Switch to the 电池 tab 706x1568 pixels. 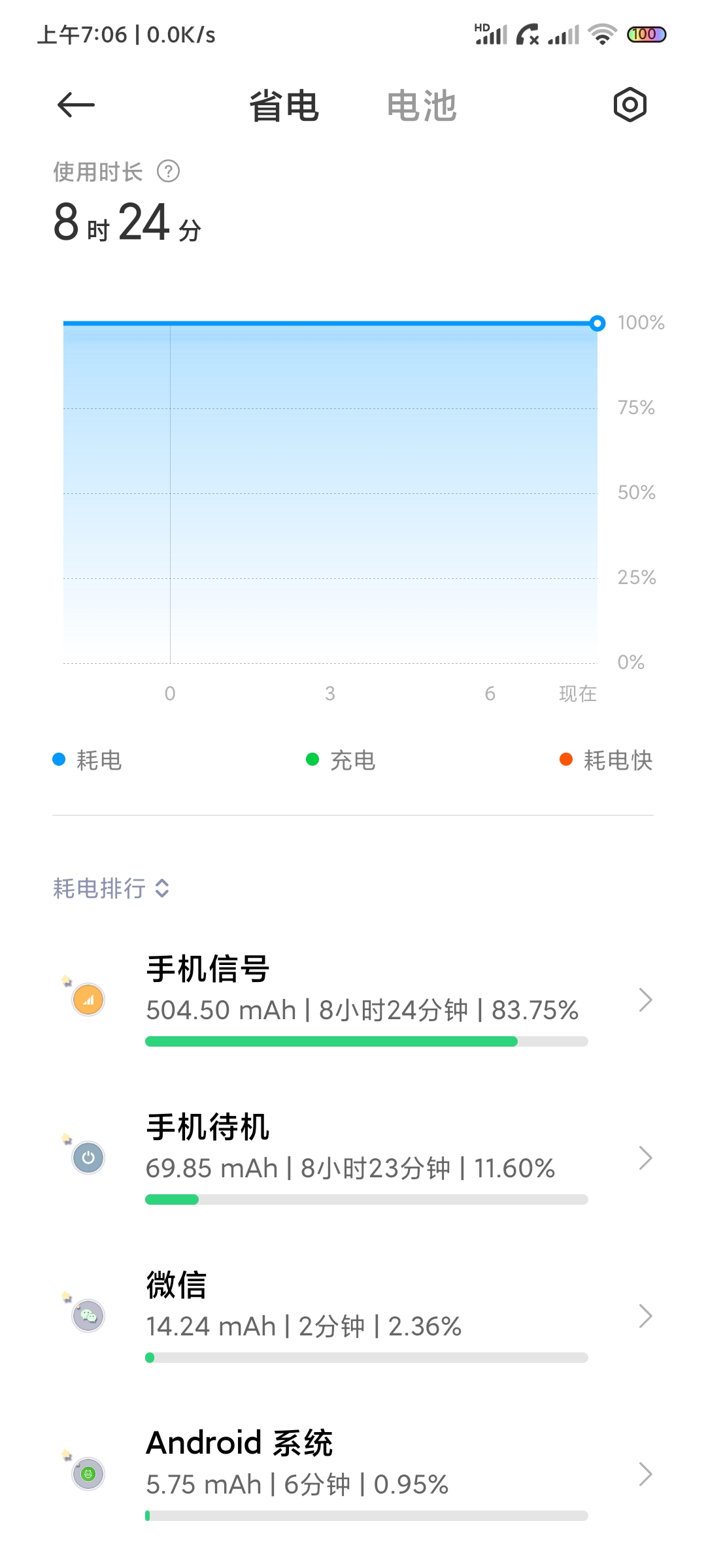(422, 106)
